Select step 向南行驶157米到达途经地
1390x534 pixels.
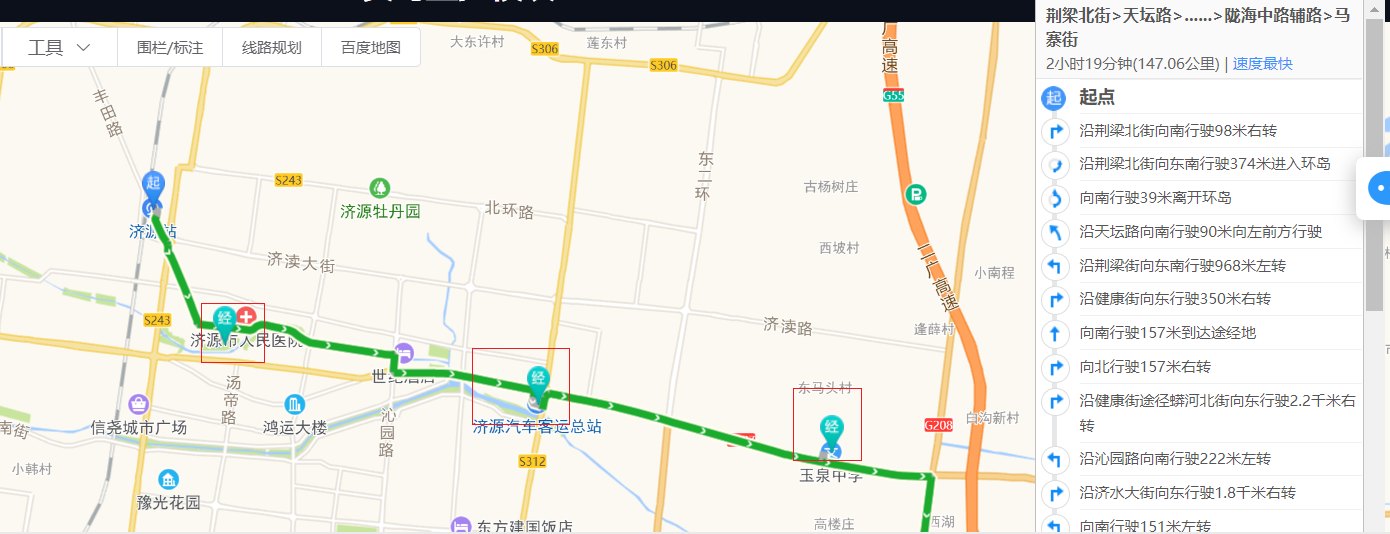point(1167,333)
